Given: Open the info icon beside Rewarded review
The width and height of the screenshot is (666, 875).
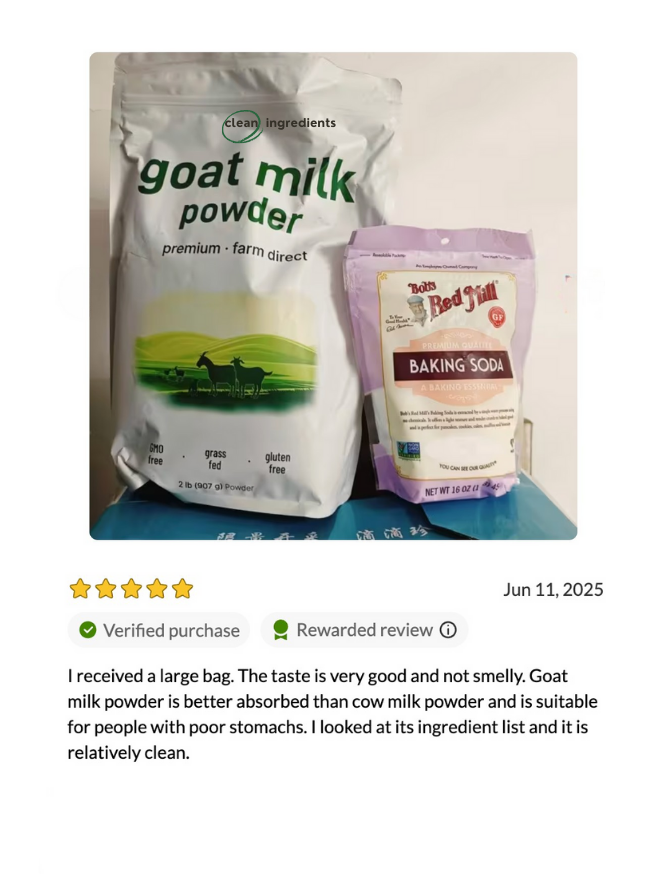Looking at the screenshot, I should pos(448,630).
